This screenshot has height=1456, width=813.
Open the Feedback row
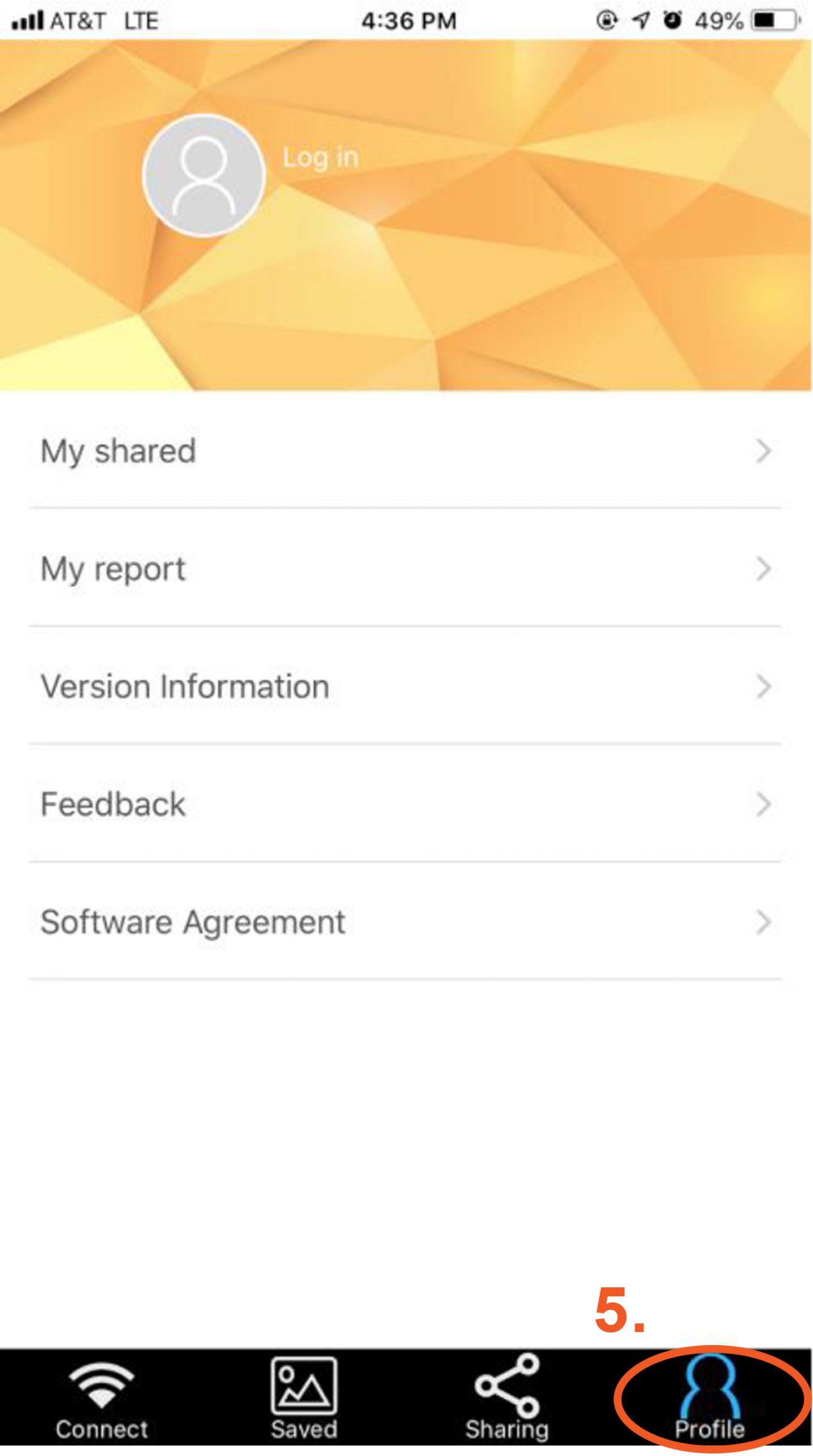(405, 804)
